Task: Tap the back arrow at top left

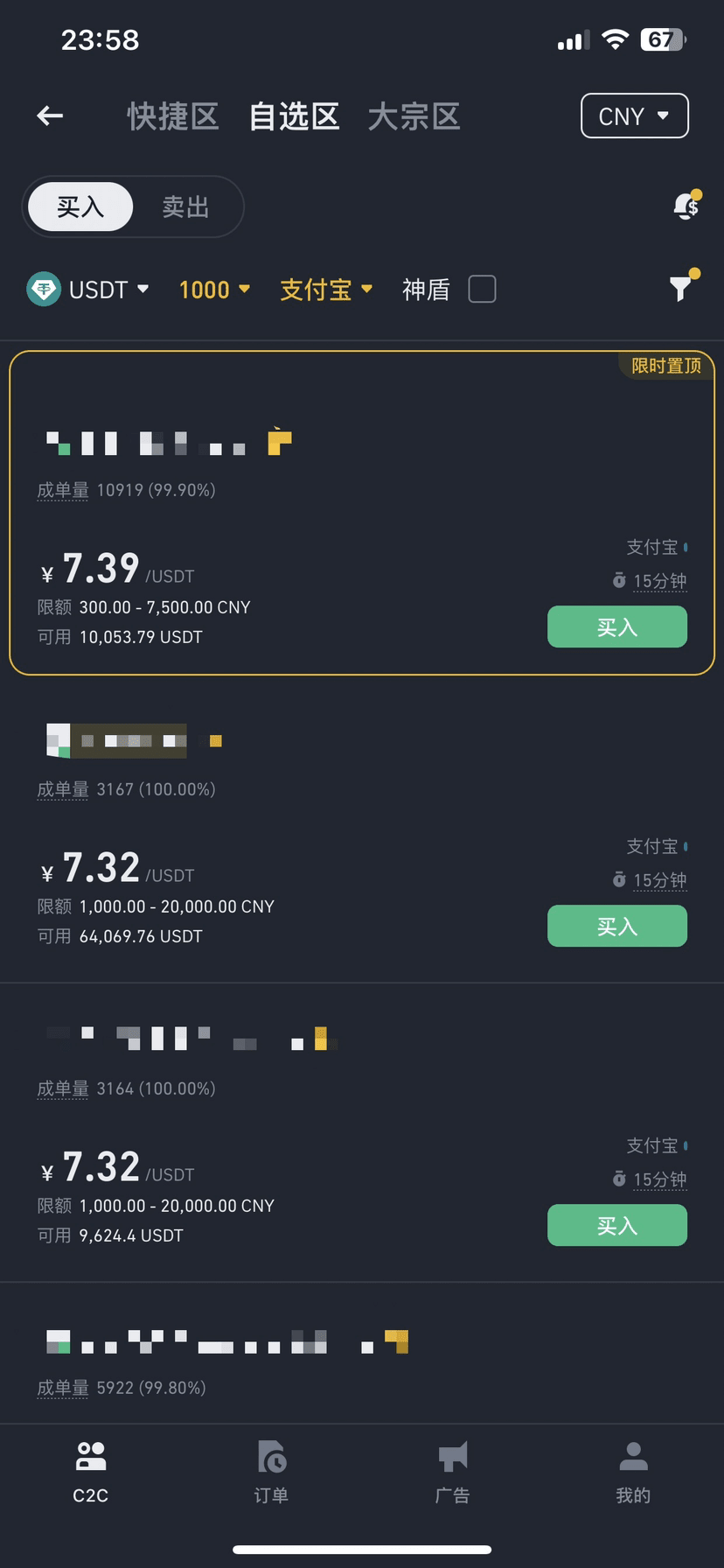Action: tap(50, 115)
